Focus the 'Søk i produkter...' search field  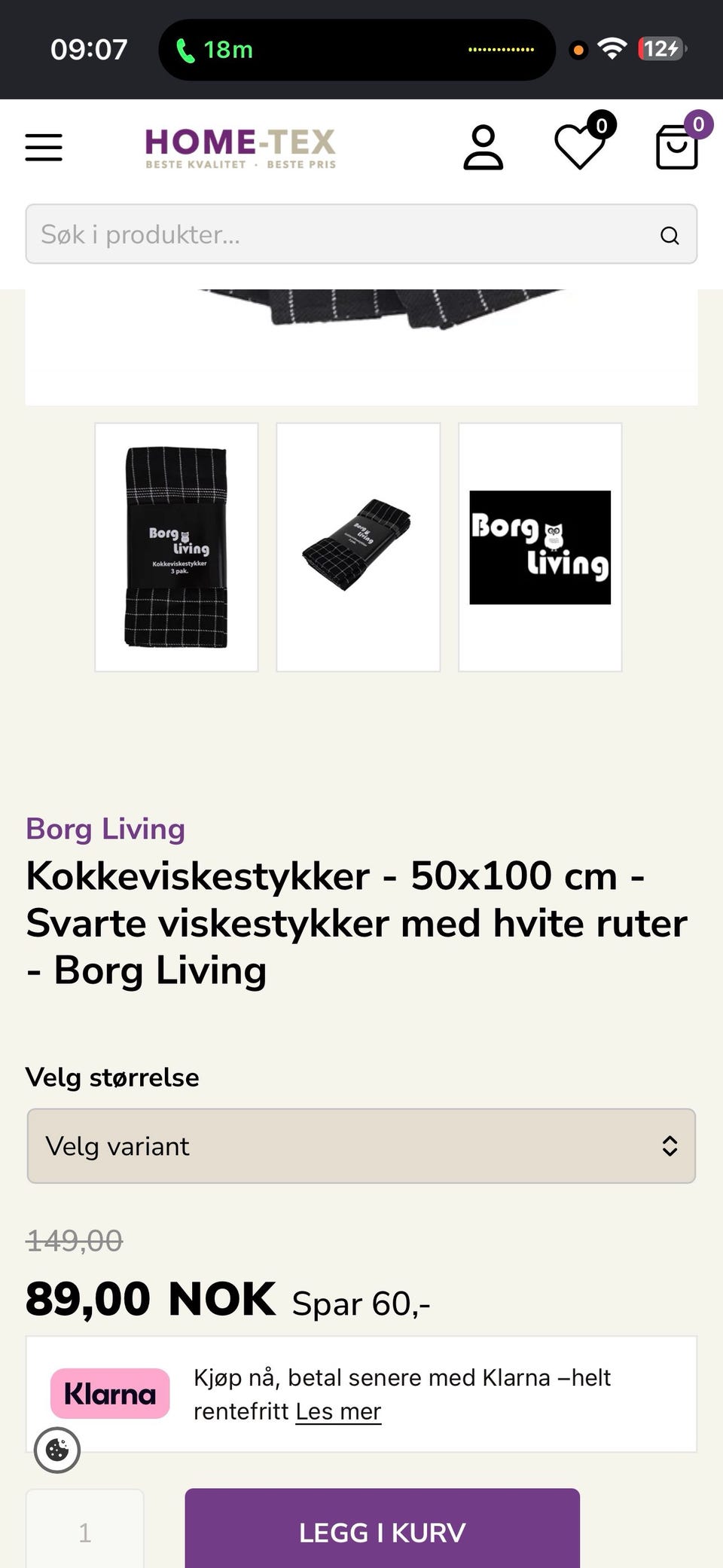pyautogui.click(x=361, y=234)
